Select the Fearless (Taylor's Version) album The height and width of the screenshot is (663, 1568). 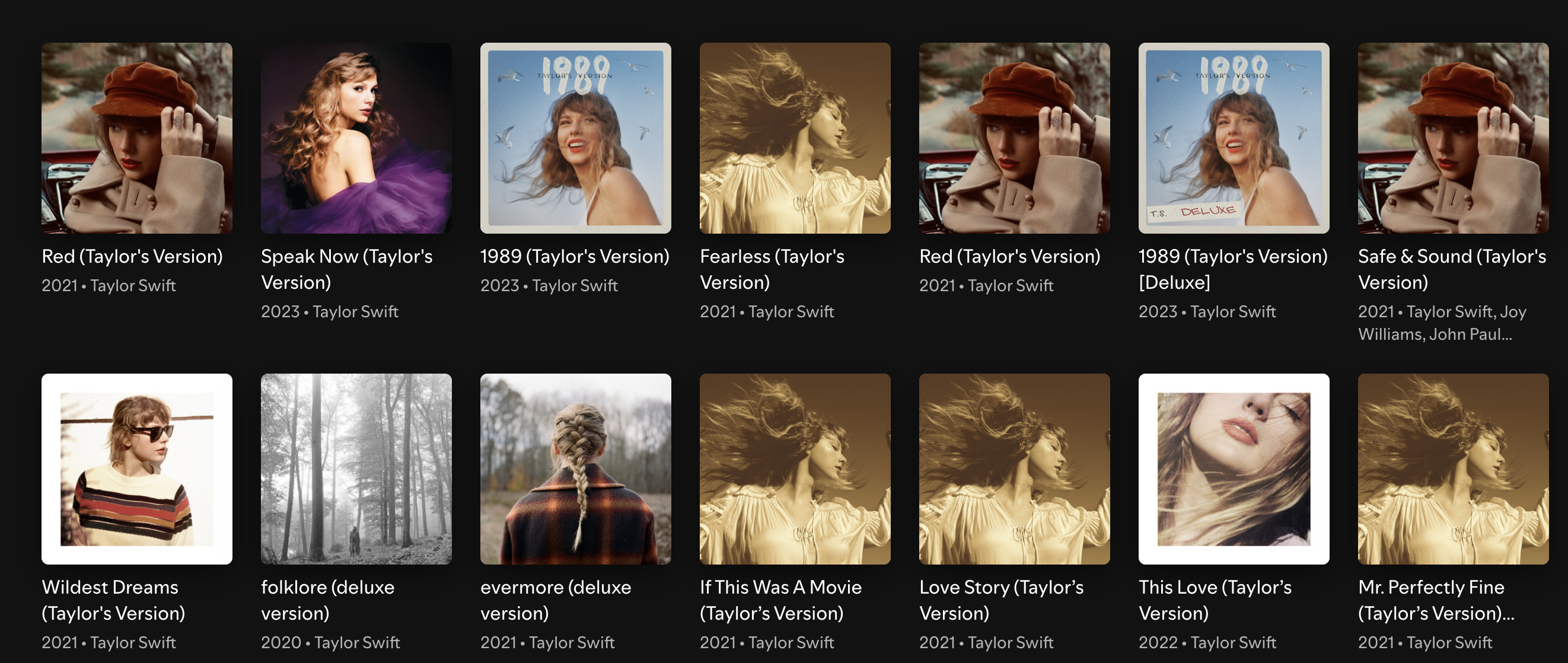tap(795, 138)
